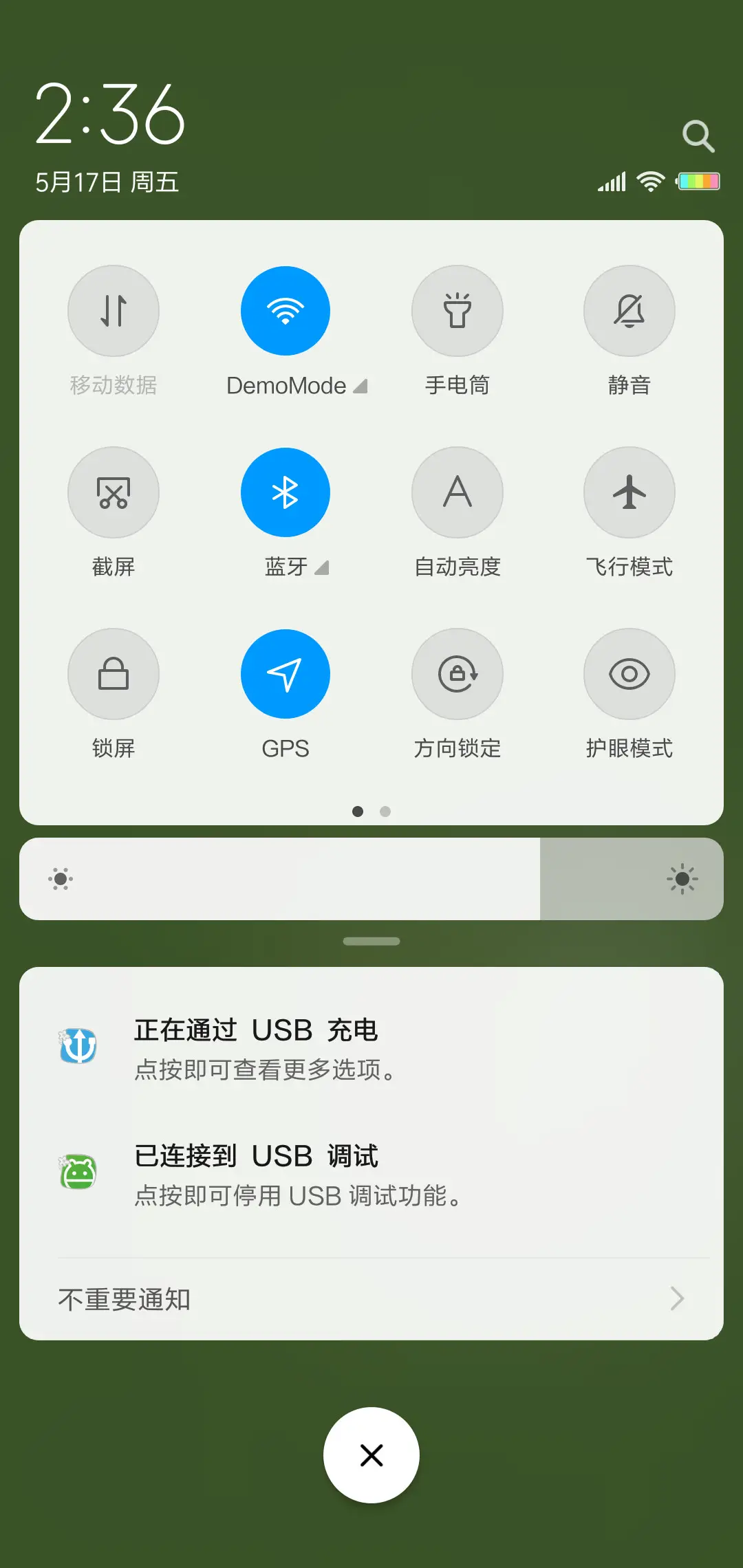Turn off Bluetooth
The width and height of the screenshot is (743, 1568).
point(286,492)
